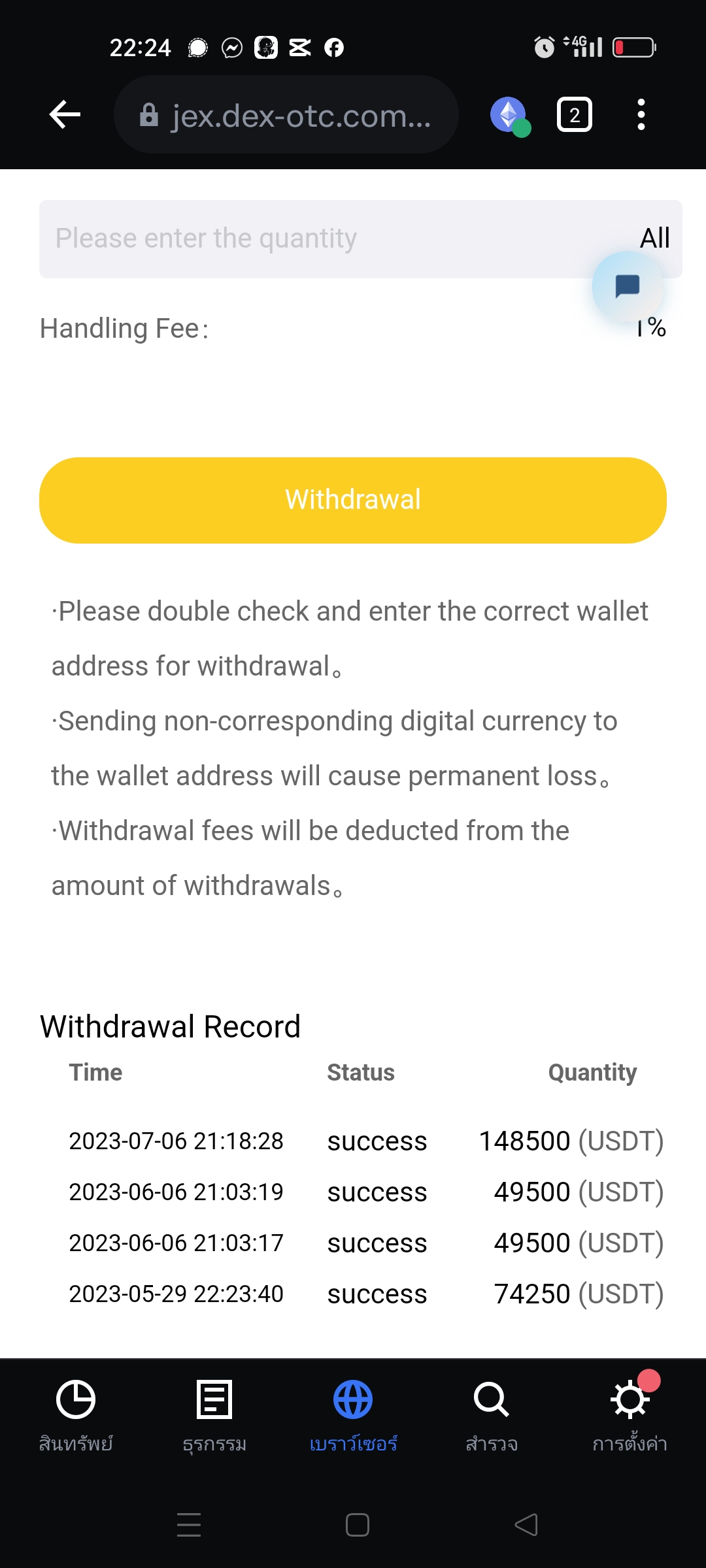Open the live chat bubble
Viewport: 706px width, 1568px height.
(627, 286)
